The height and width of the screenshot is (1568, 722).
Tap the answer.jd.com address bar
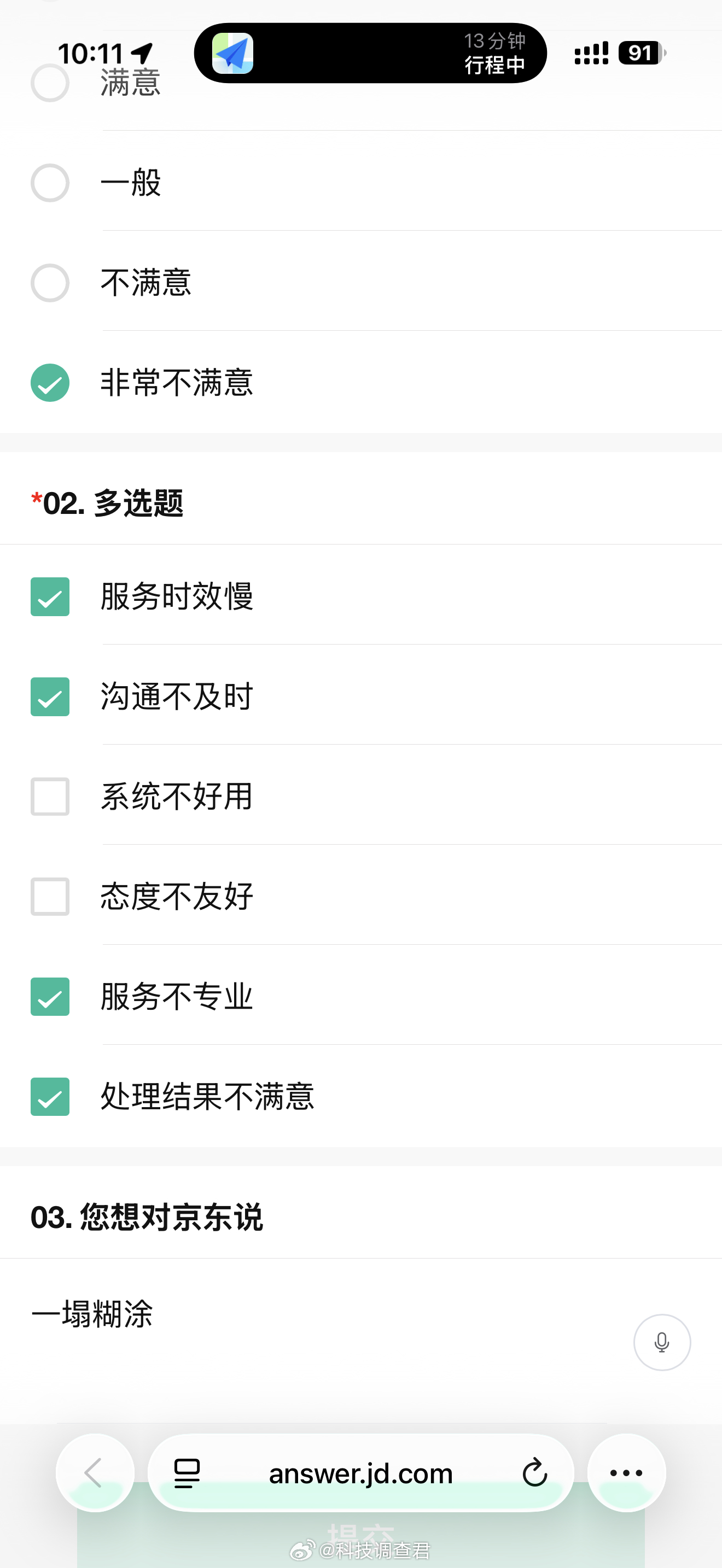[360, 1473]
